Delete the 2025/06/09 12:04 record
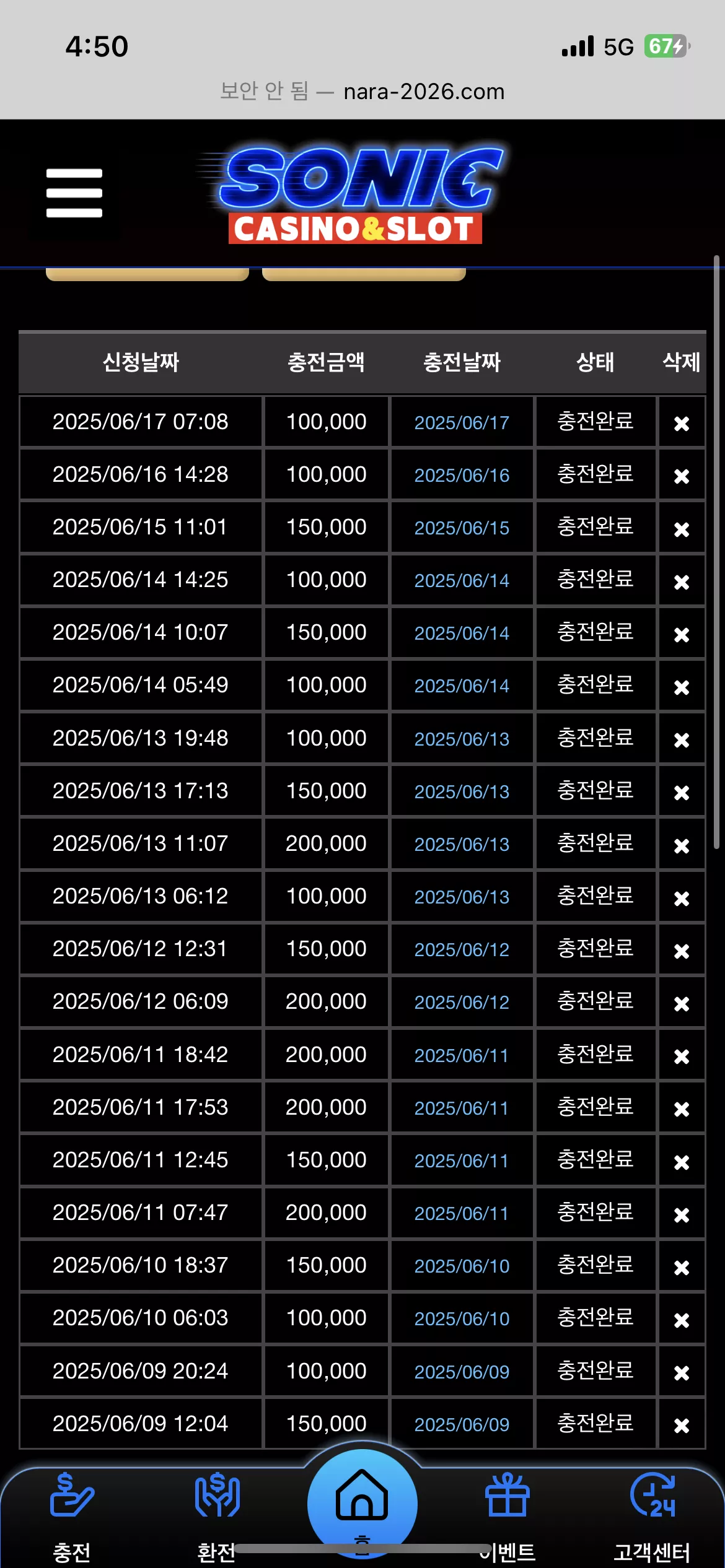The height and width of the screenshot is (1568, 725). (x=682, y=1426)
